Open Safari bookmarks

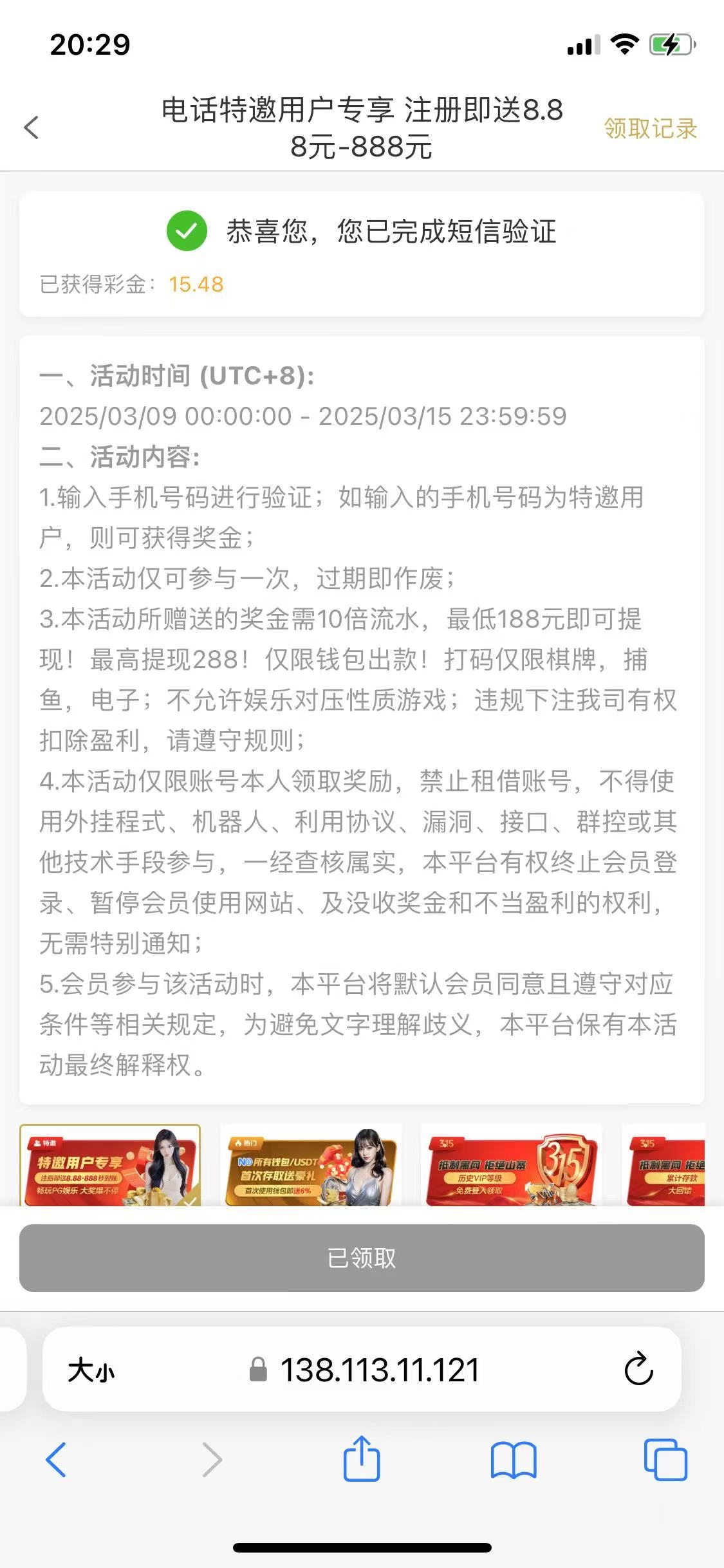click(x=513, y=1460)
